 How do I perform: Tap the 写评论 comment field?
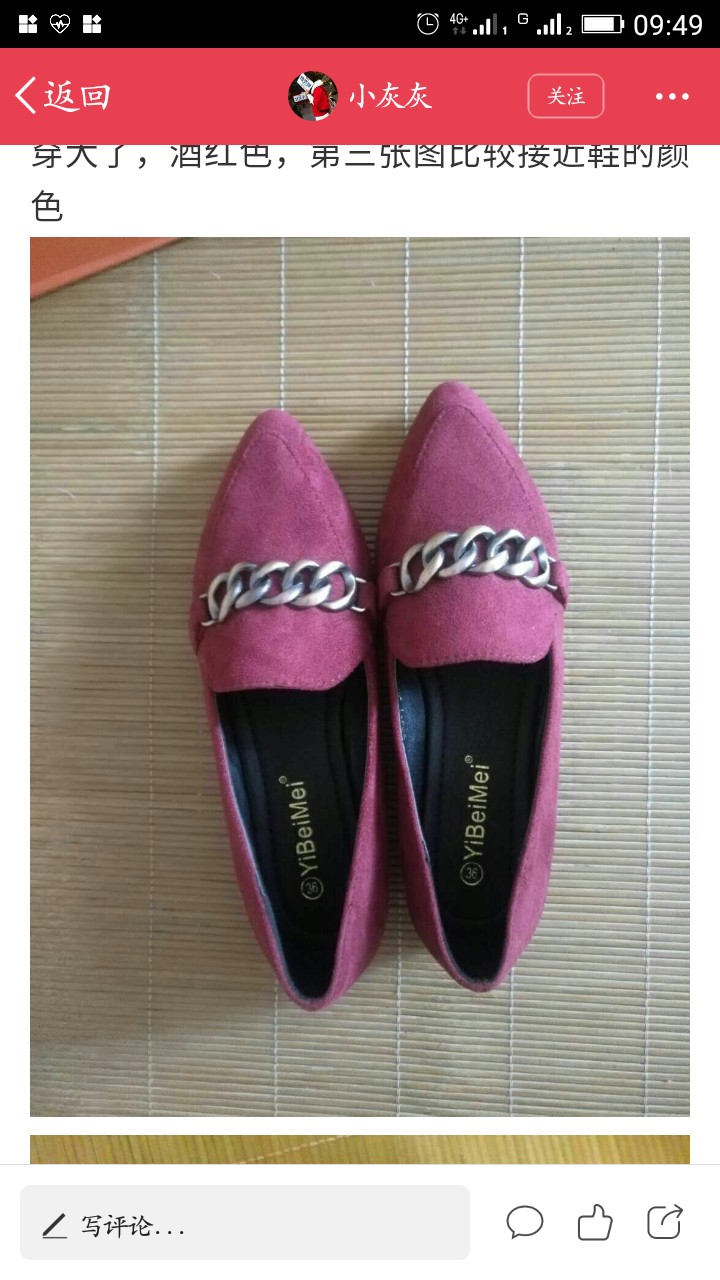coord(245,1223)
